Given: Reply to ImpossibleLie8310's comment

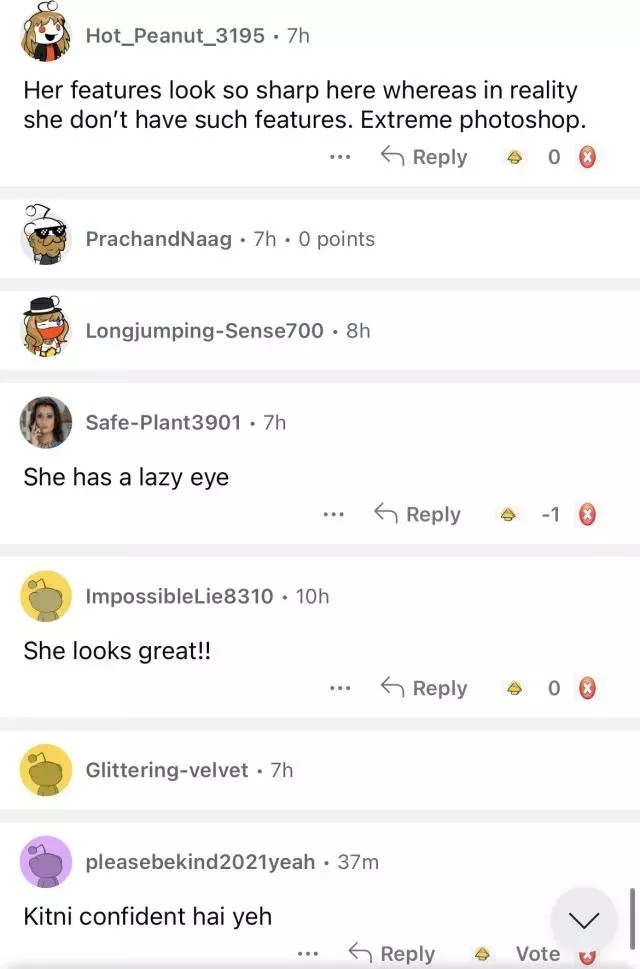Looking at the screenshot, I should pos(425,688).
